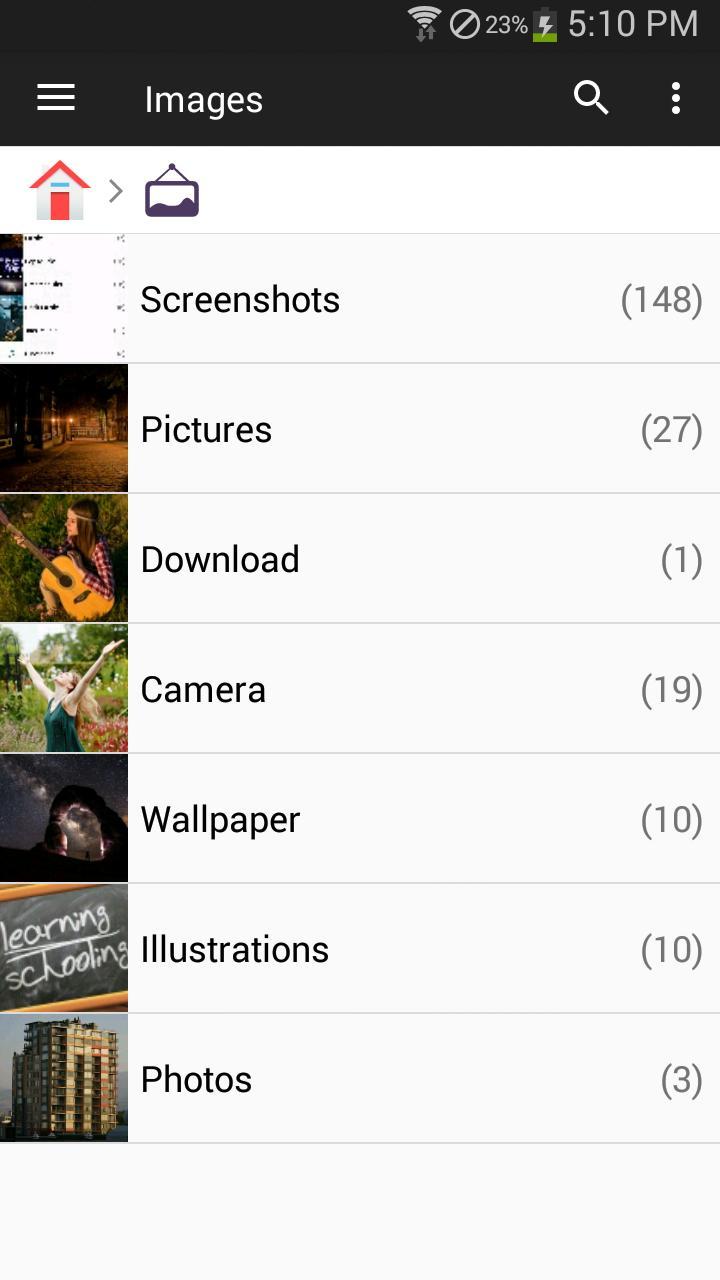Image resolution: width=720 pixels, height=1280 pixels.
Task: Tap the Screenshots folder thumbnail
Action: (63, 298)
